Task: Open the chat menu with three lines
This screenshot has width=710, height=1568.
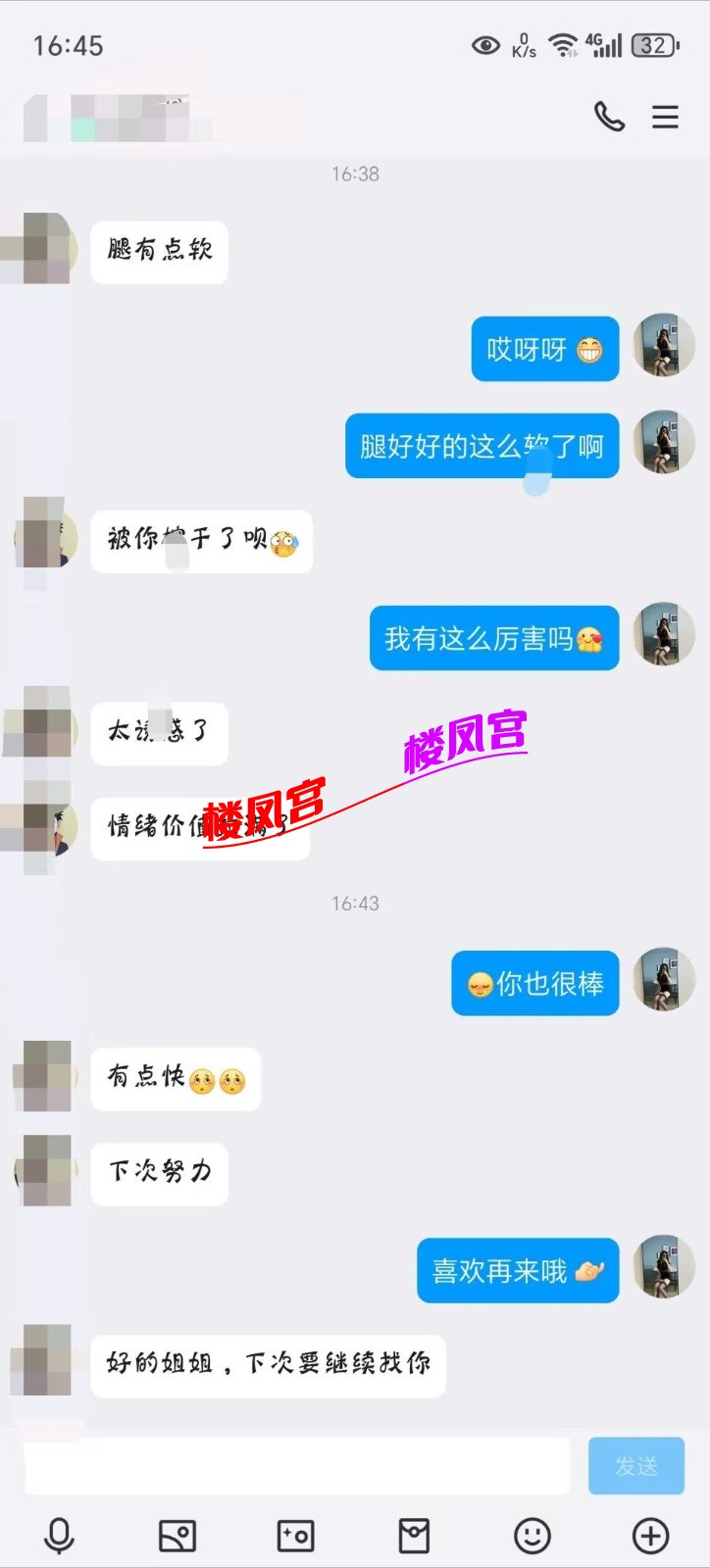Action: tap(665, 118)
